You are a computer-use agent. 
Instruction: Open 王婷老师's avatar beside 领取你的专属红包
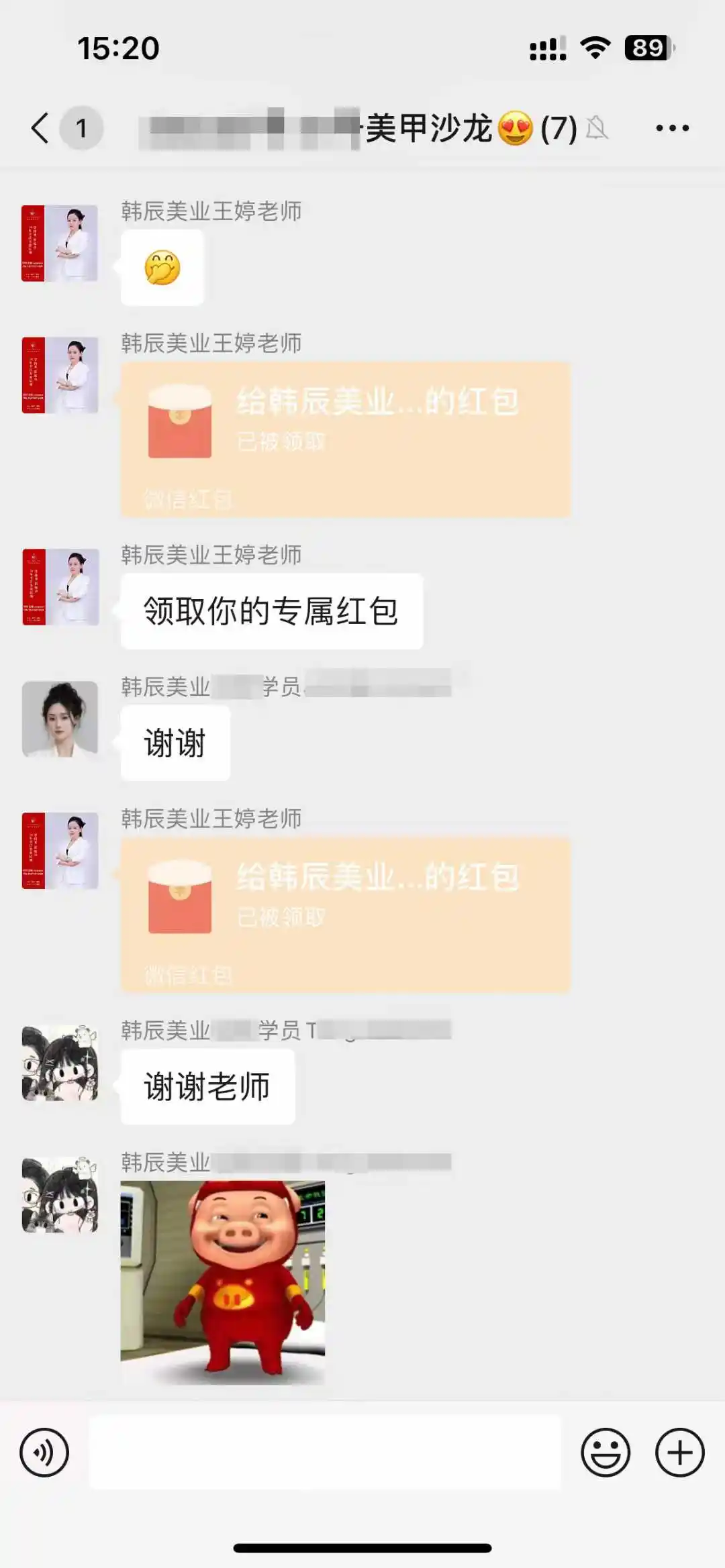pyautogui.click(x=60, y=587)
